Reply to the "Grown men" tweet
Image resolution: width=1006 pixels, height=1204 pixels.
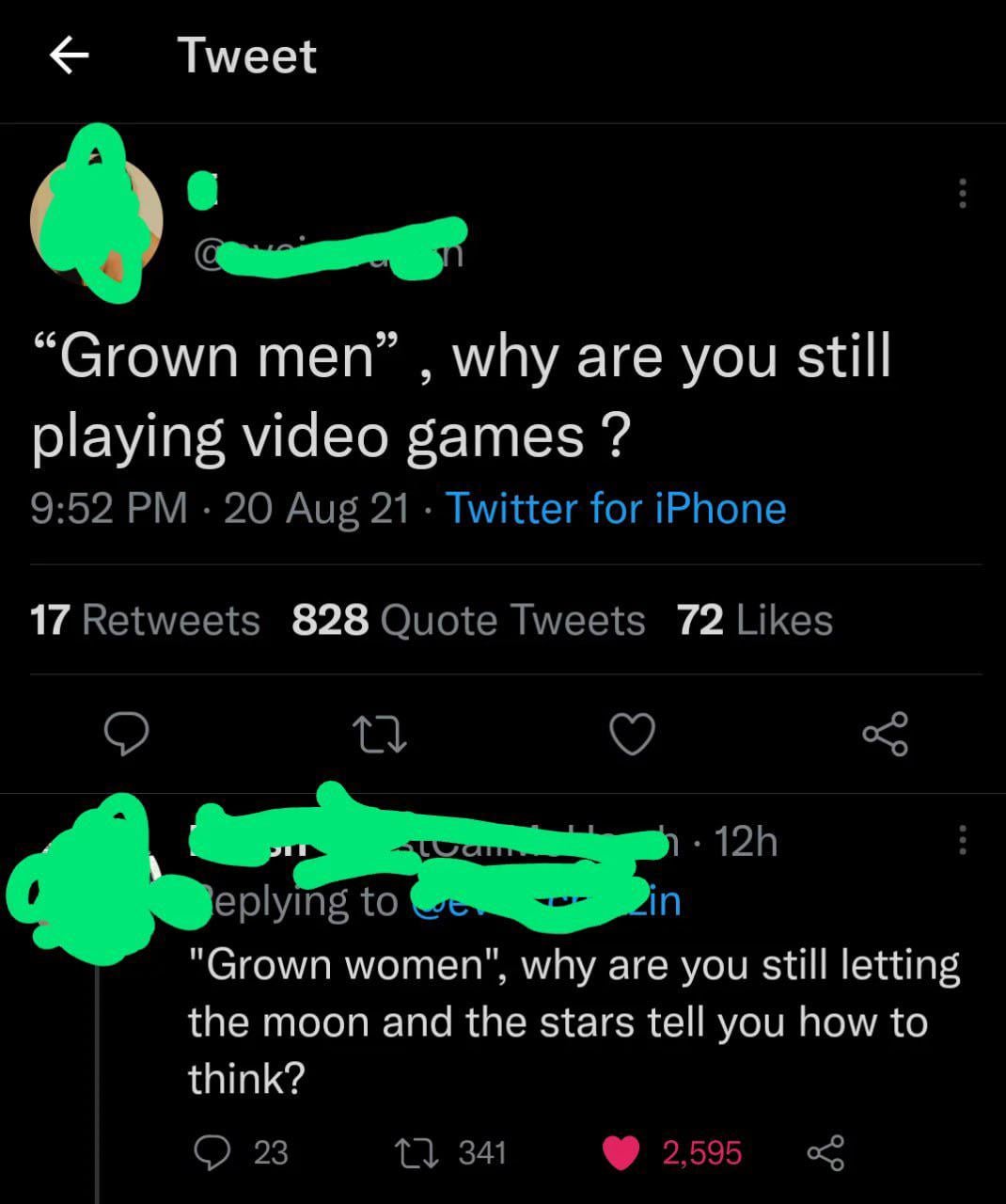click(125, 735)
